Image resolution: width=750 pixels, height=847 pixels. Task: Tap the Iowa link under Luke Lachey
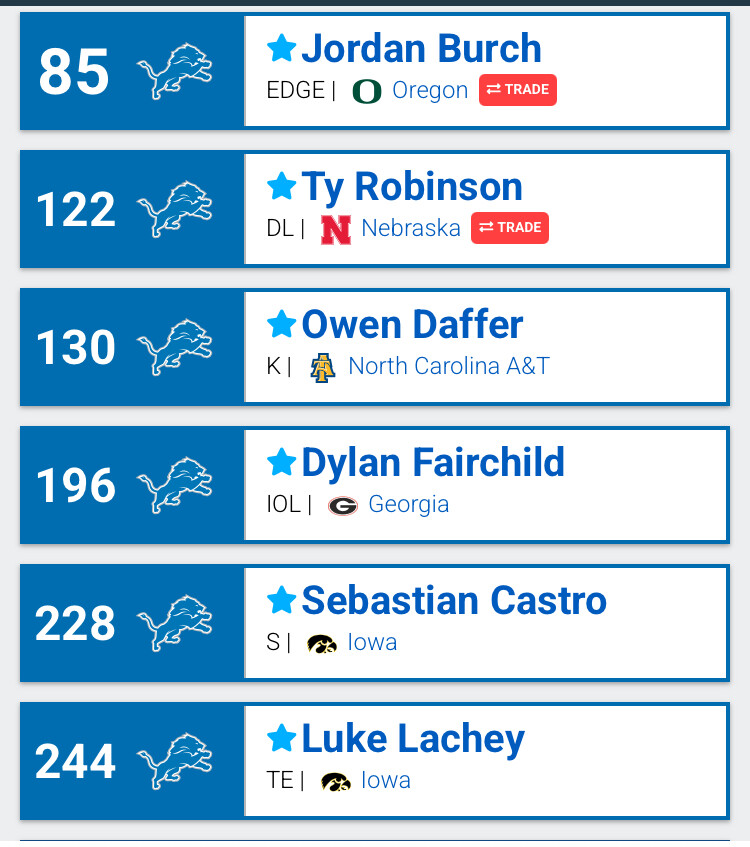(x=386, y=780)
